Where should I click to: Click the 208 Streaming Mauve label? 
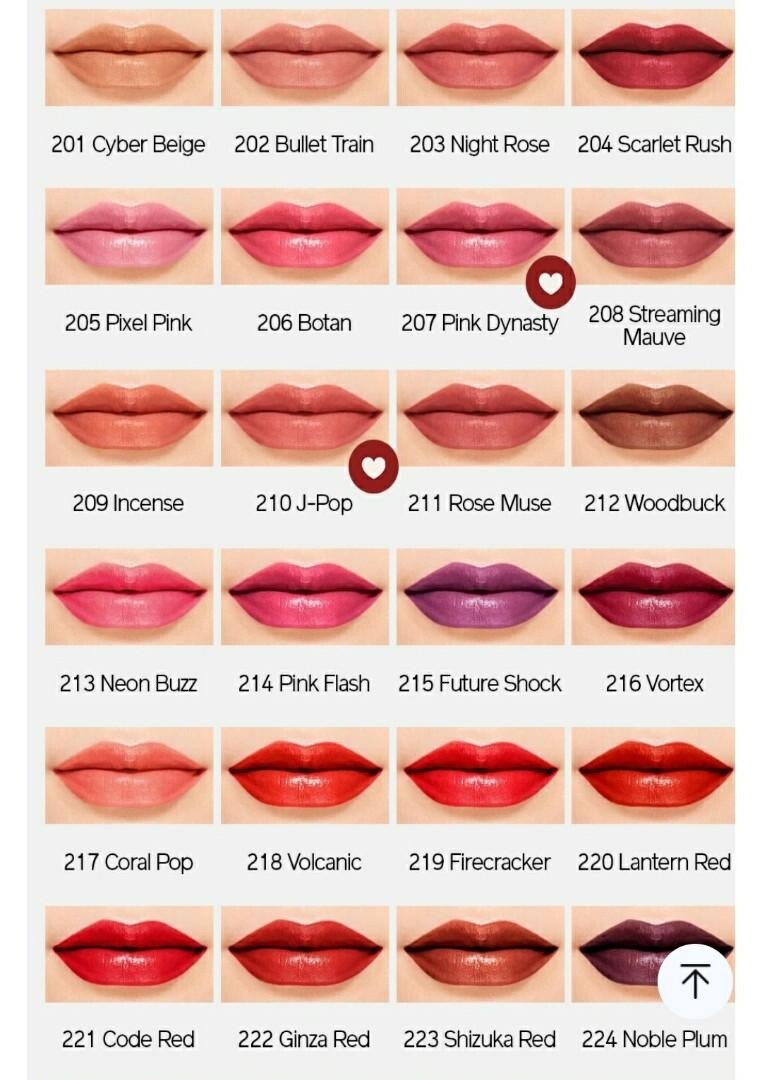point(653,325)
